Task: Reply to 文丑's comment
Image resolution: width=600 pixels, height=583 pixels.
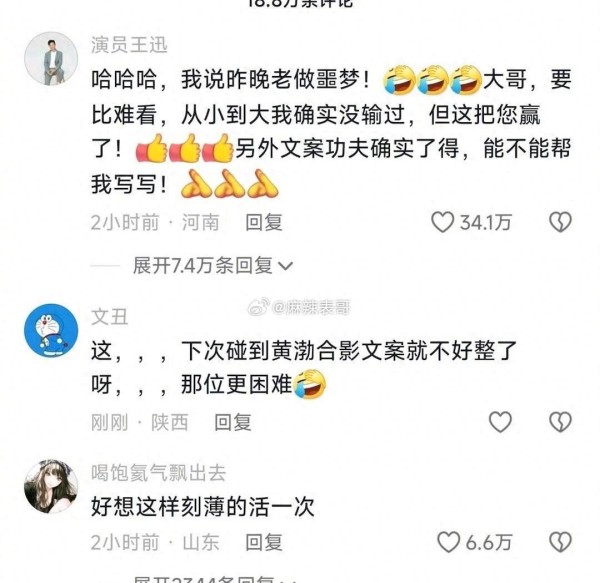Action: point(233,422)
